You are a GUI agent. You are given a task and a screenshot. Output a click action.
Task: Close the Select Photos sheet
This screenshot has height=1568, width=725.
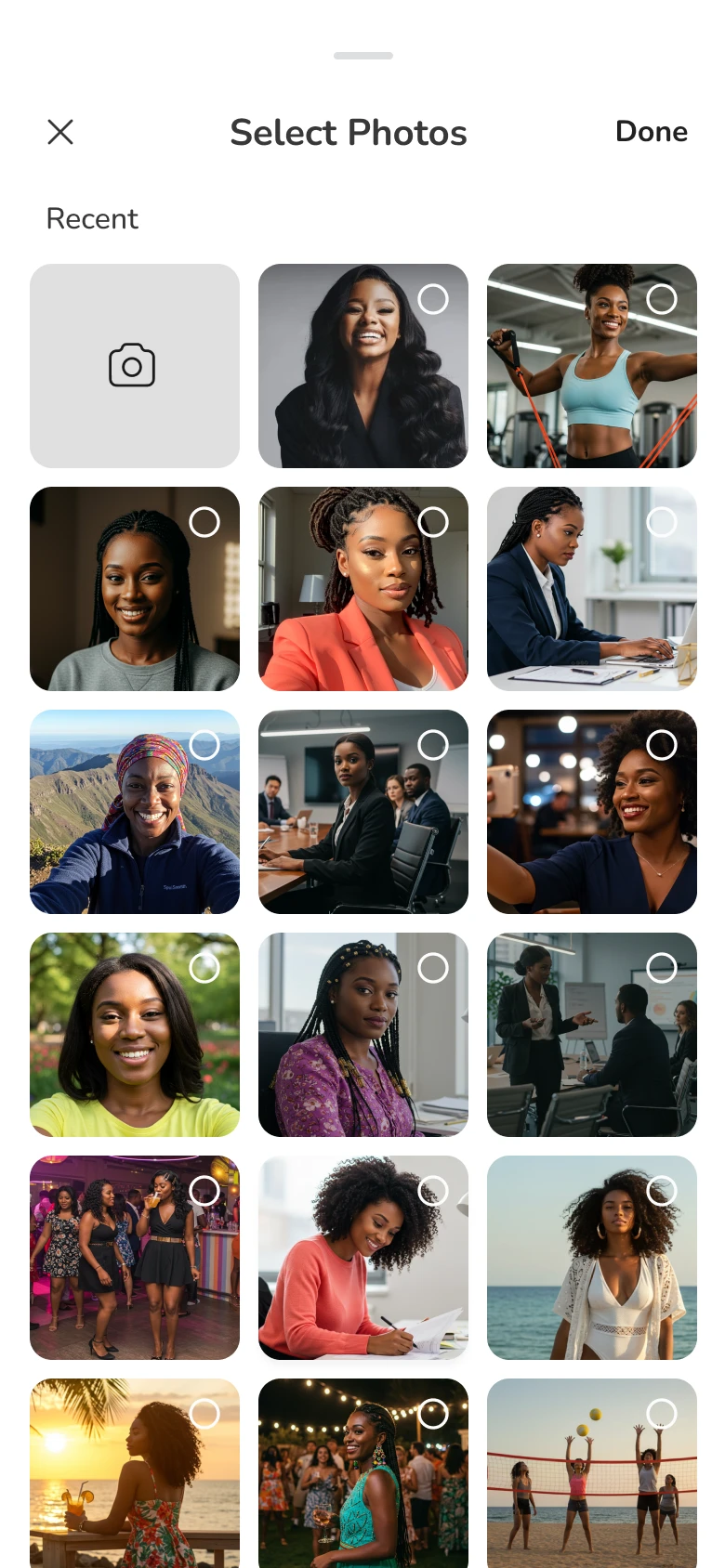pos(60,132)
